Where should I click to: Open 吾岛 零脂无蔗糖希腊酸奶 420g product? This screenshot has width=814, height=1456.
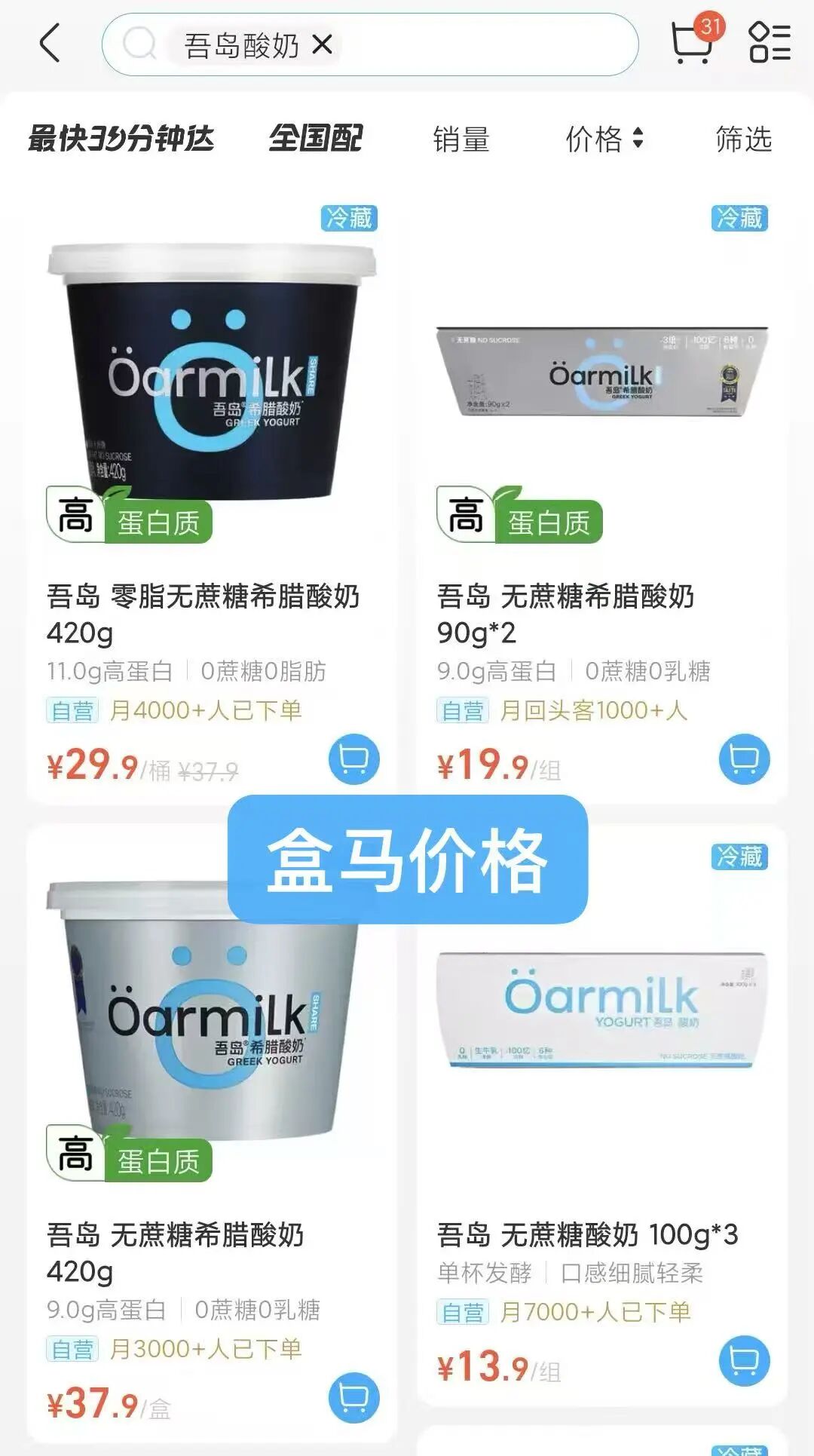click(x=203, y=614)
